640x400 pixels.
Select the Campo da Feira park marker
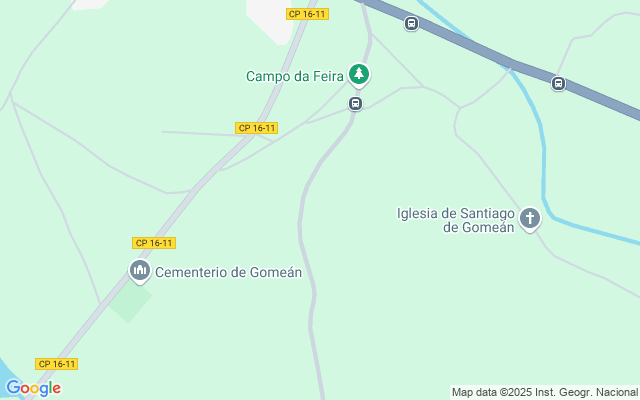click(359, 74)
